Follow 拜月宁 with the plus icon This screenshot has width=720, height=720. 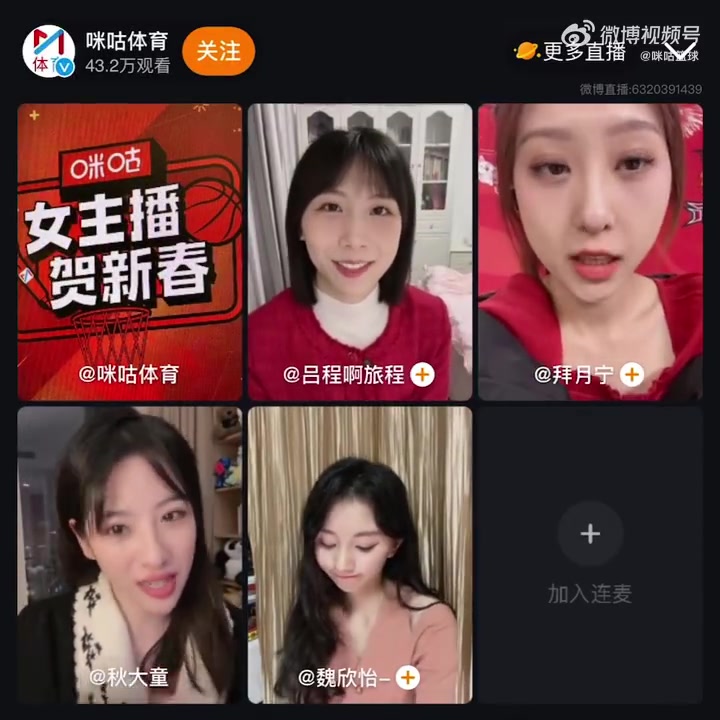pos(631,375)
